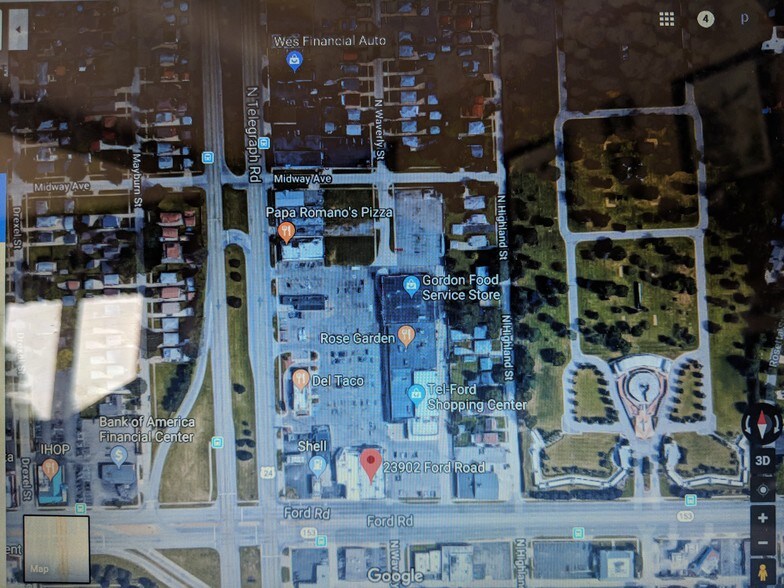The width and height of the screenshot is (784, 588).
Task: View the Del Taco place marker
Action: (301, 379)
